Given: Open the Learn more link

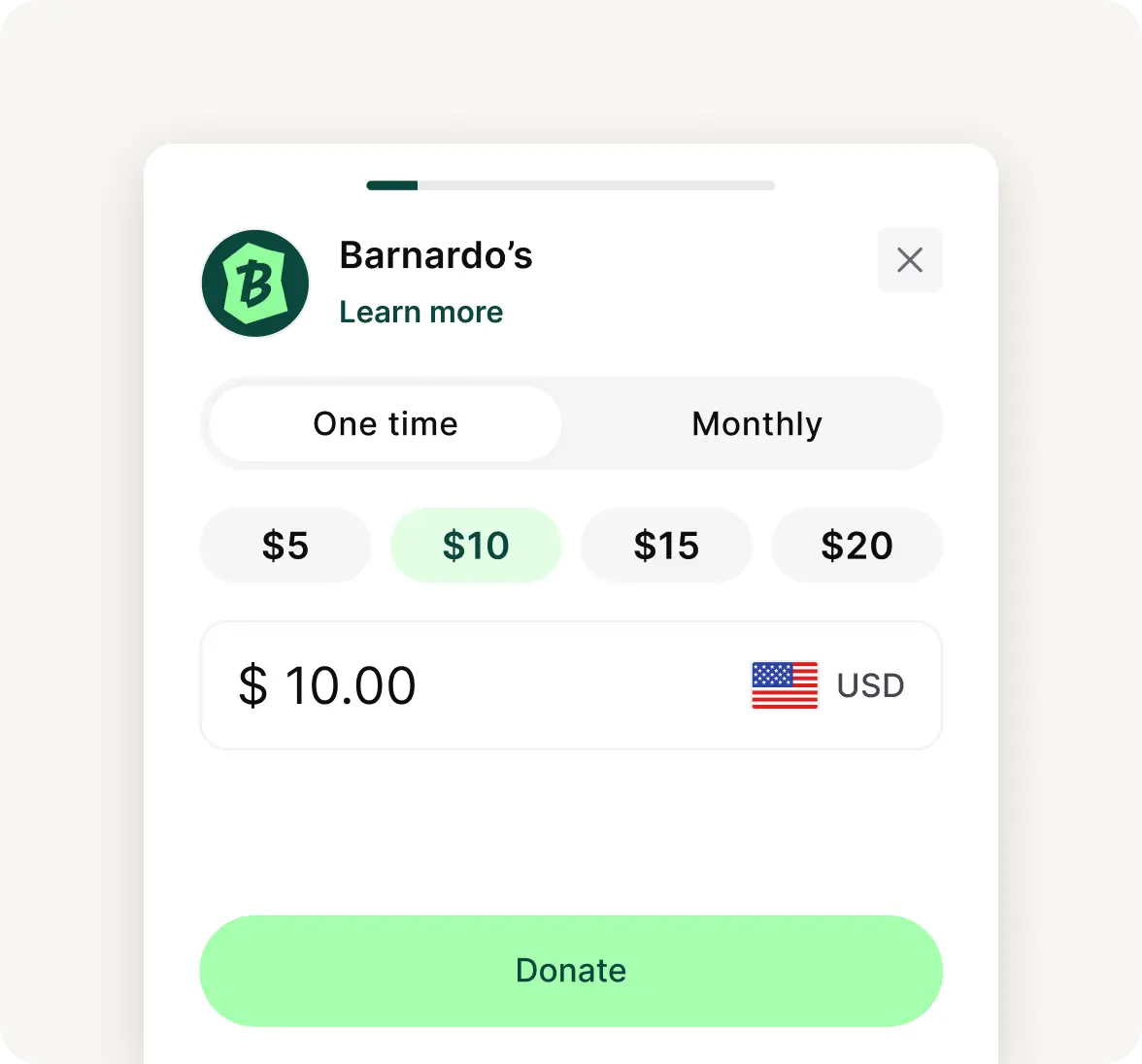Looking at the screenshot, I should (420, 313).
